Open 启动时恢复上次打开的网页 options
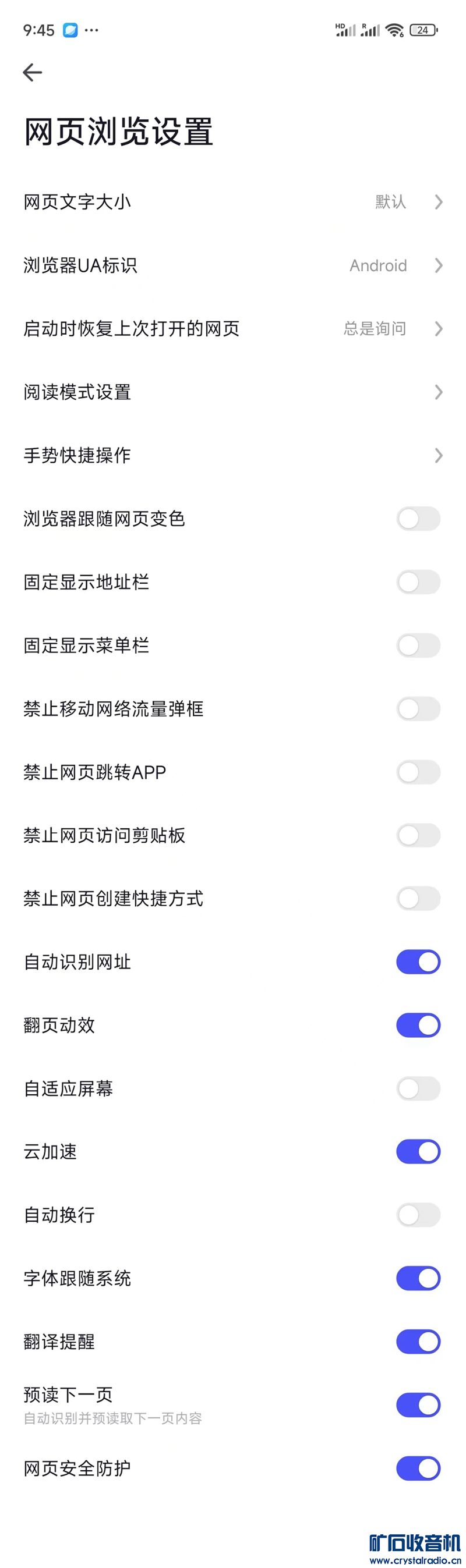The height and width of the screenshot is (1568, 466). [x=232, y=329]
